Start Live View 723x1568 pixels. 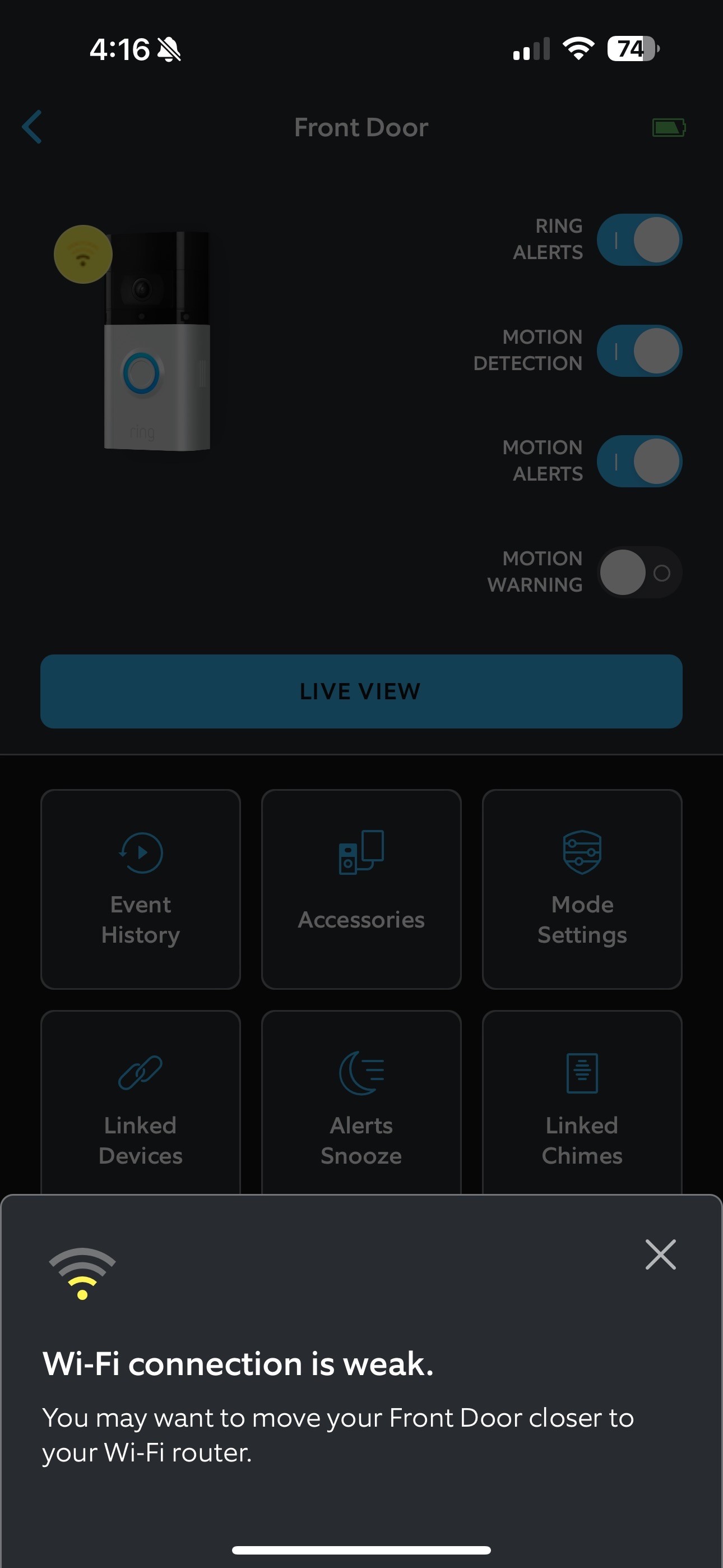click(x=361, y=691)
